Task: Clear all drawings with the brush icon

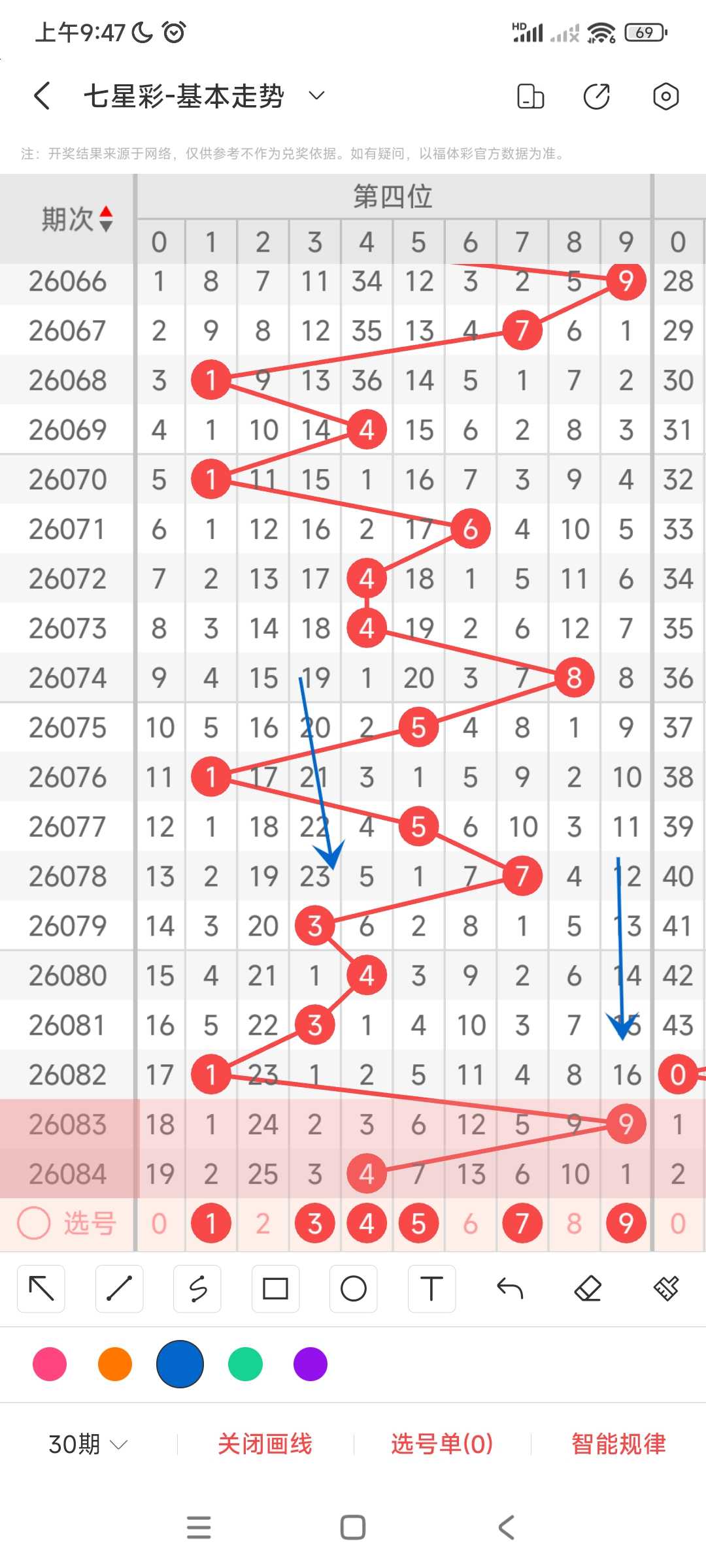Action: click(x=666, y=1289)
